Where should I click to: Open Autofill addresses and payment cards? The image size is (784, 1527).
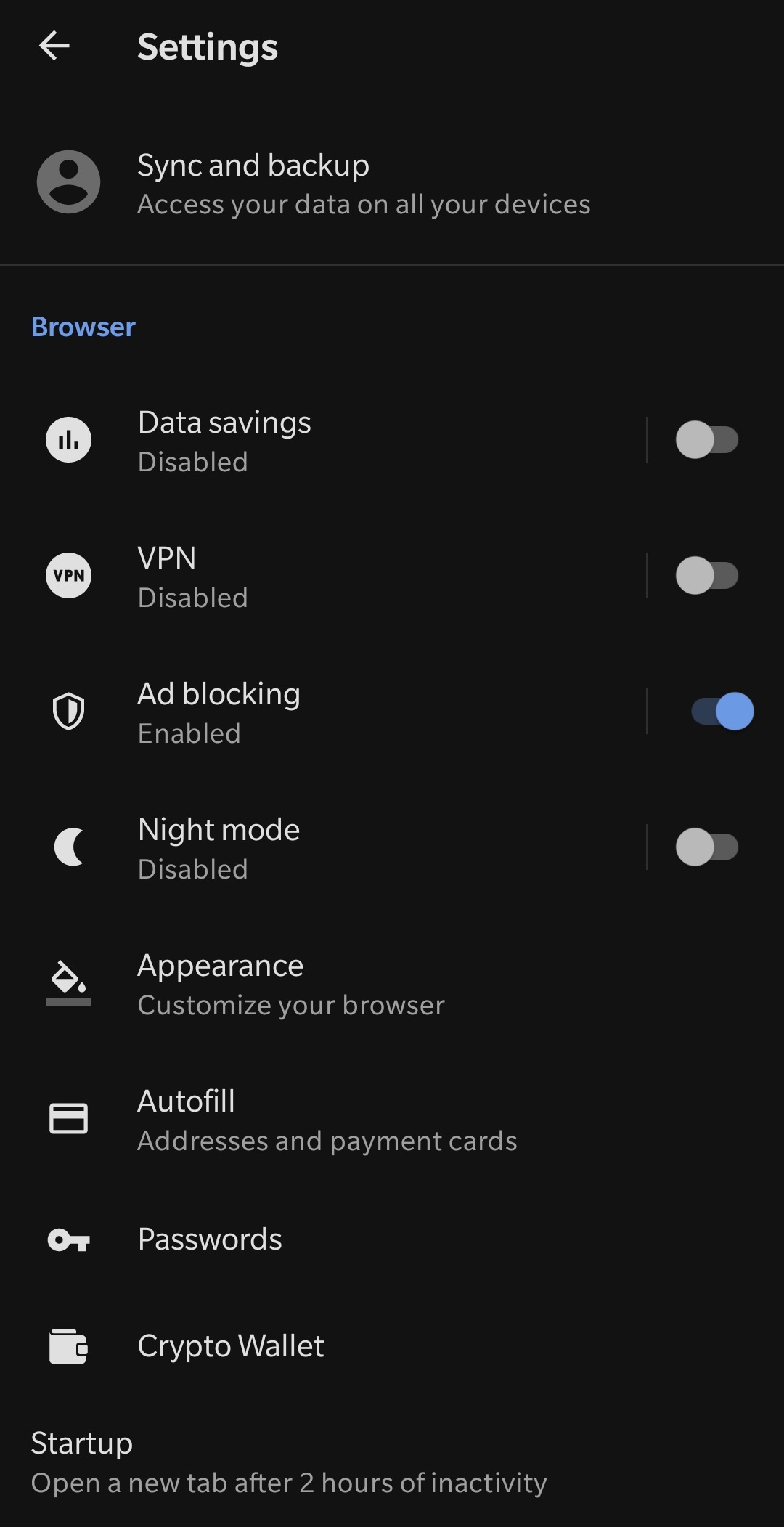coord(392,1119)
